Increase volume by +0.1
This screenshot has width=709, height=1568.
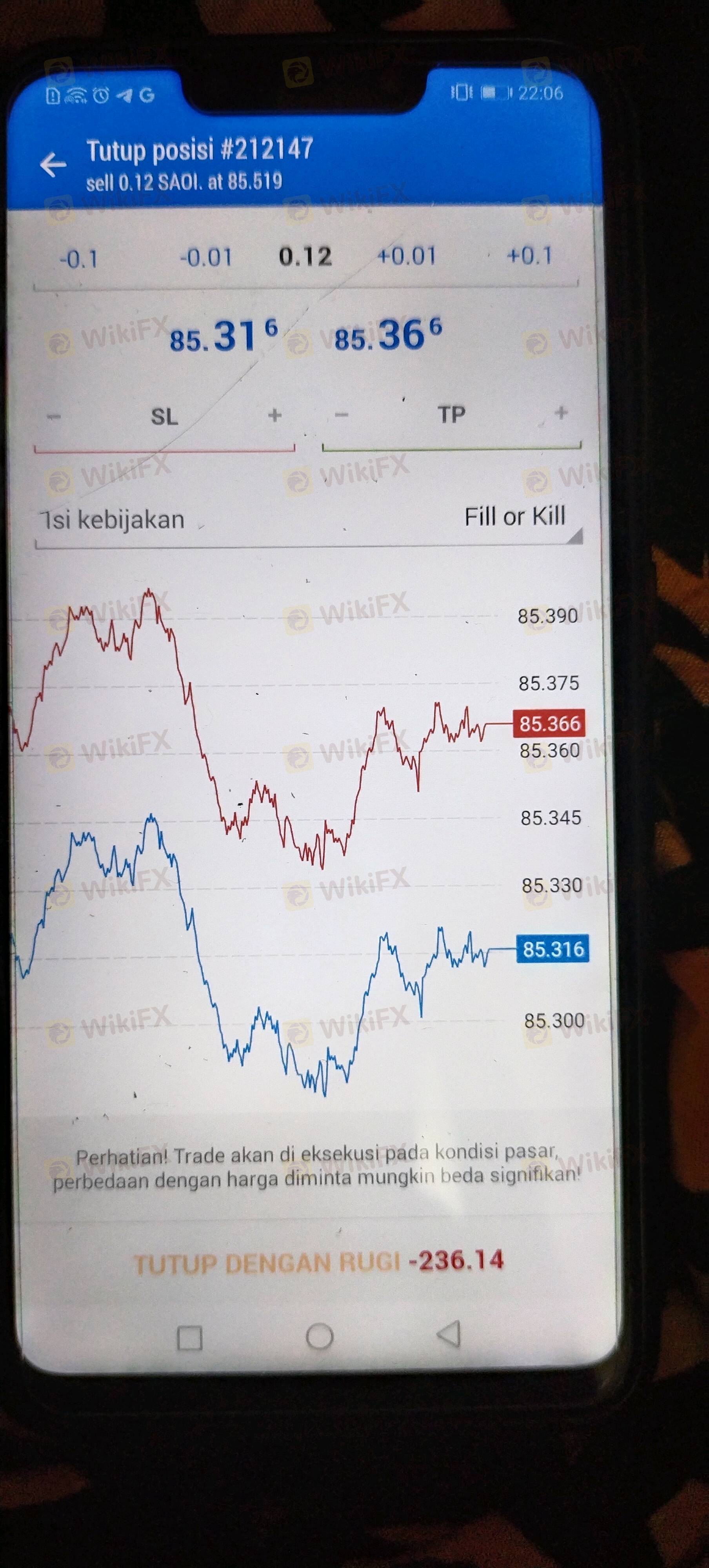pos(529,255)
